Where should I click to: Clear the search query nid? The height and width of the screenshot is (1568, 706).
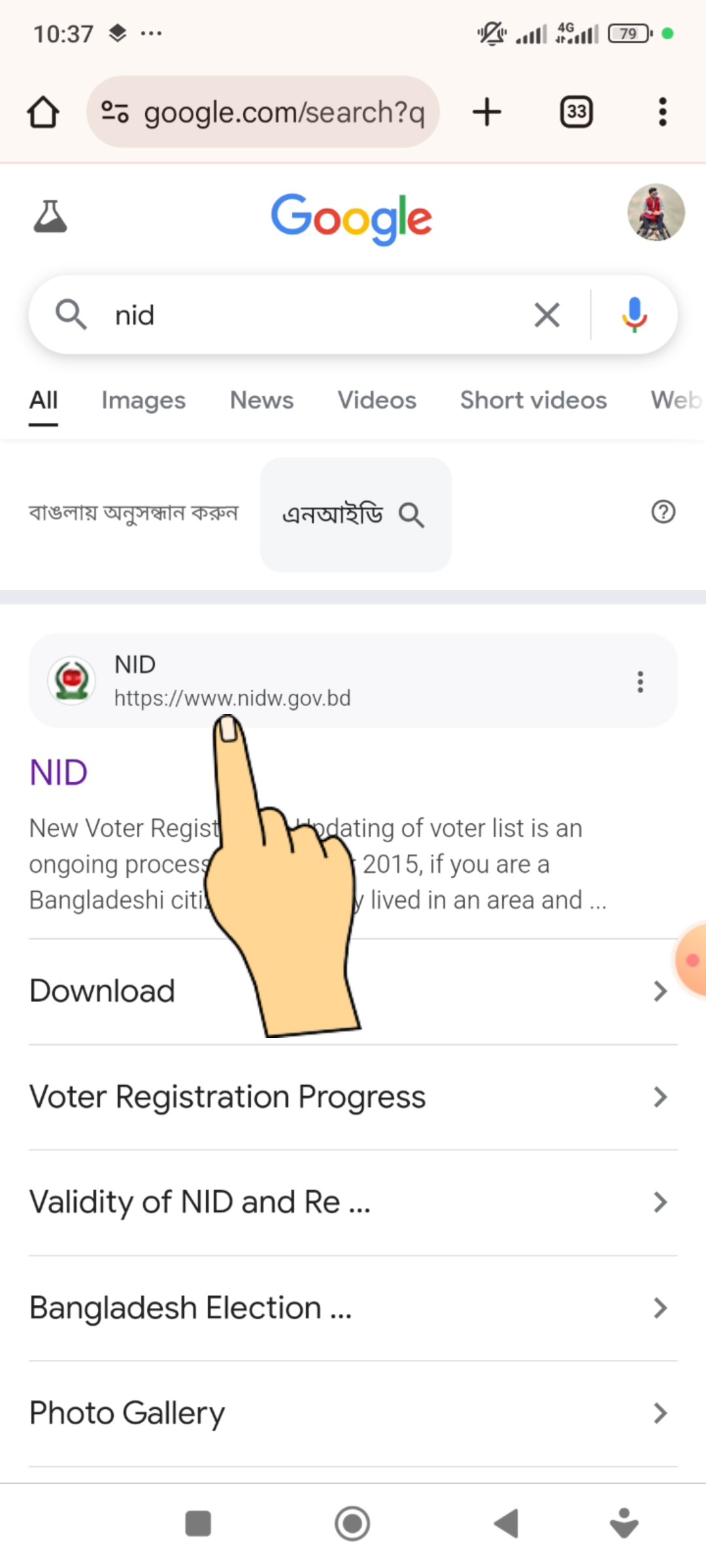(x=547, y=315)
